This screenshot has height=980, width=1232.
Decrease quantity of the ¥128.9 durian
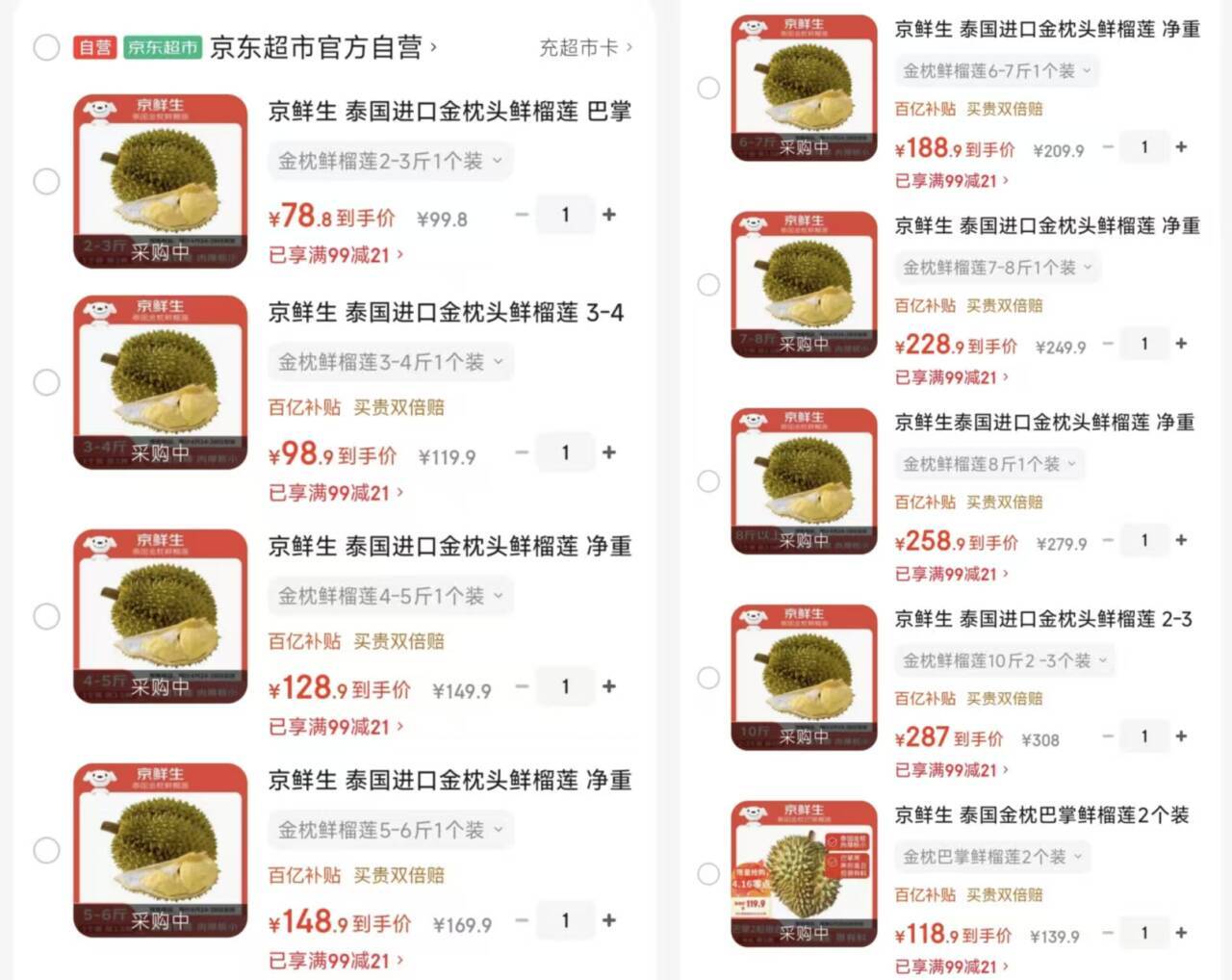click(x=522, y=686)
